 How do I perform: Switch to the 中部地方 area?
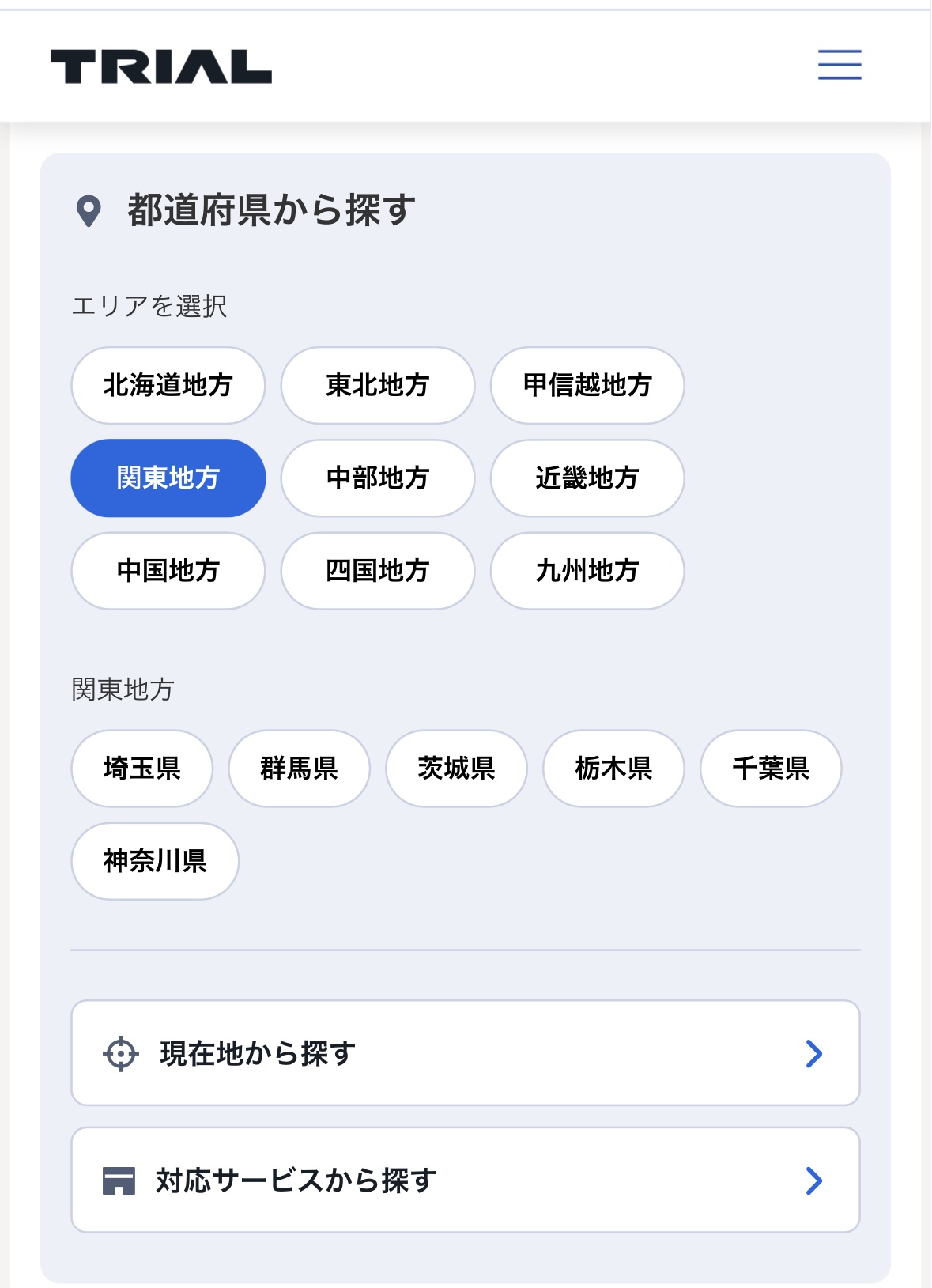click(378, 478)
